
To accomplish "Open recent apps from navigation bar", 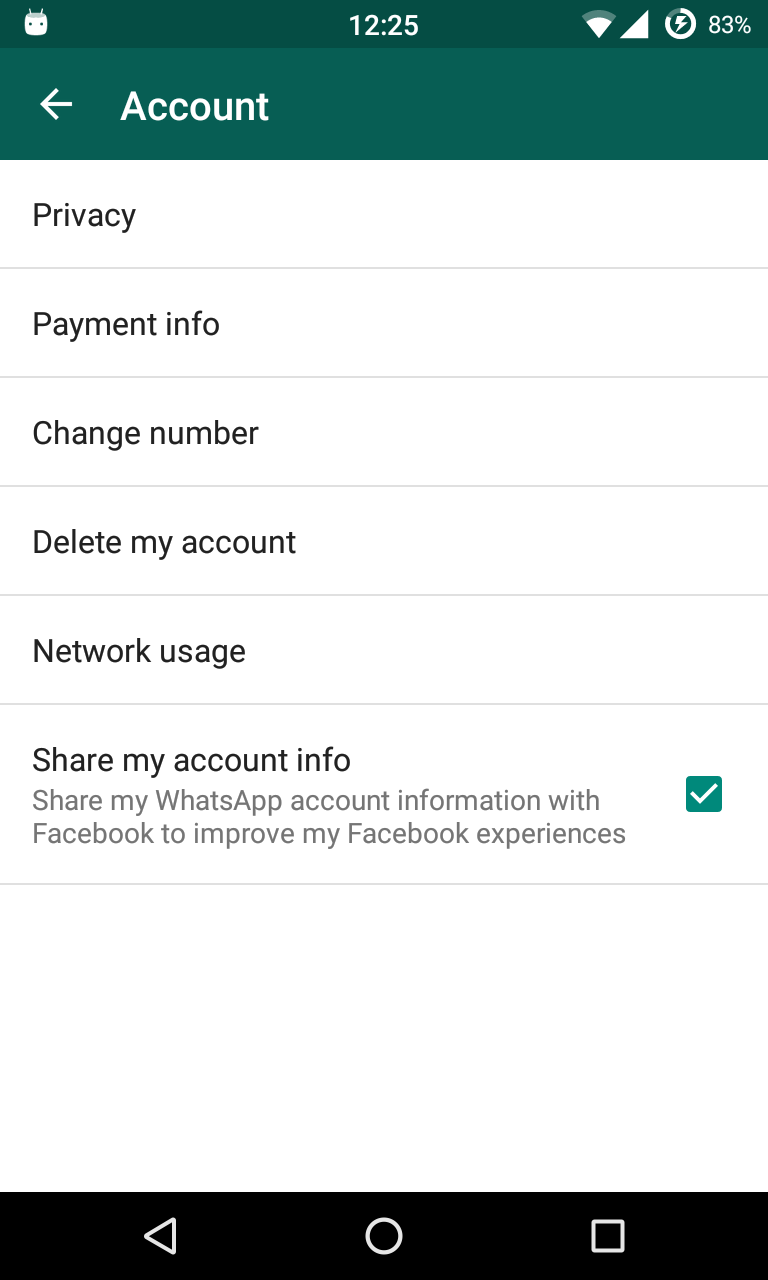I will click(x=607, y=1236).
